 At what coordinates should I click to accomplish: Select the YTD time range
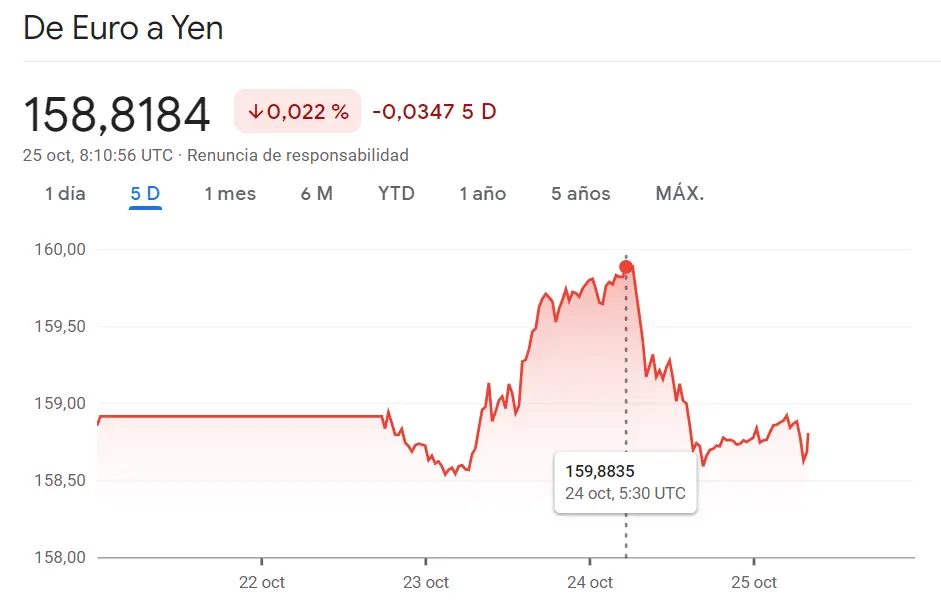coord(396,194)
